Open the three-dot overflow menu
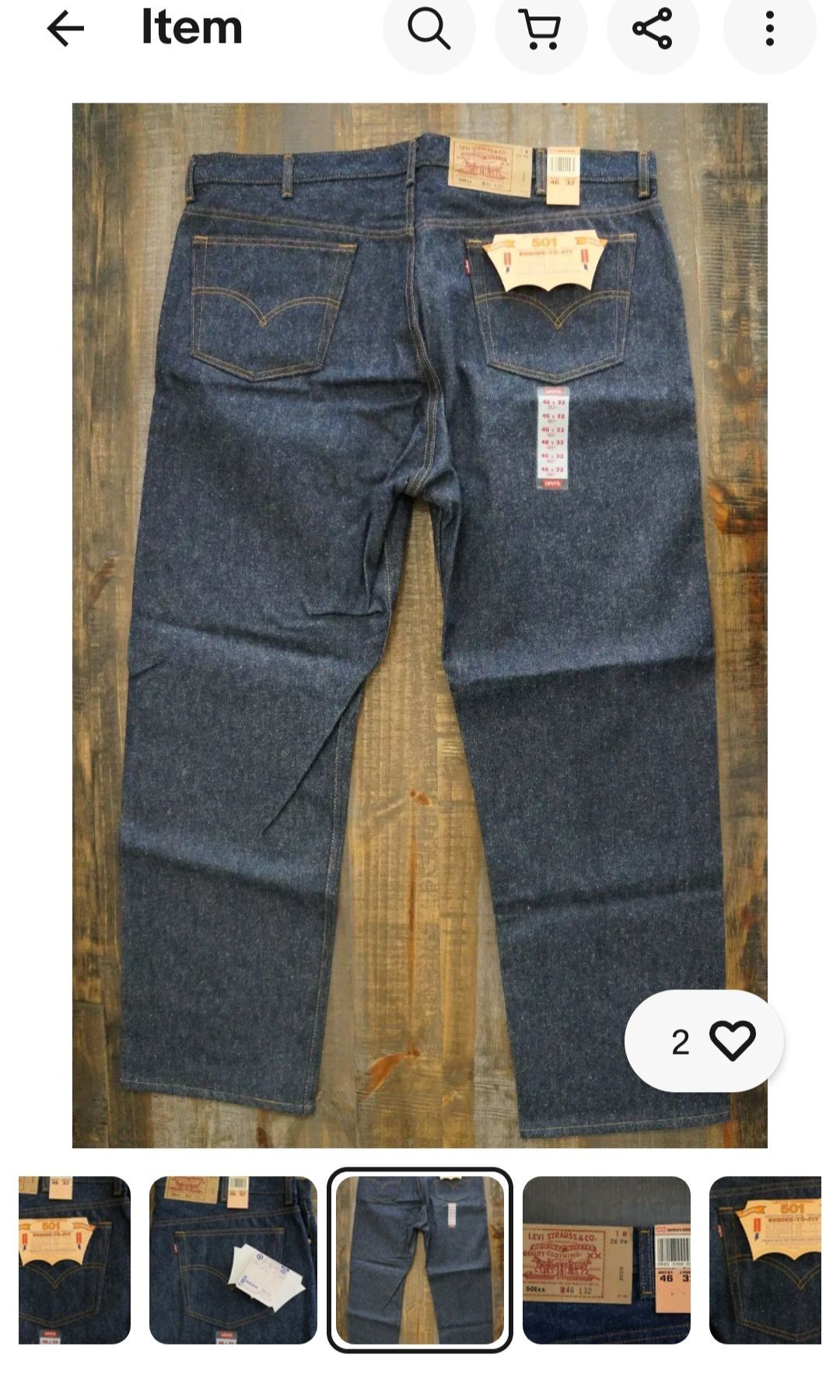Image resolution: width=840 pixels, height=1400 pixels. point(769,29)
